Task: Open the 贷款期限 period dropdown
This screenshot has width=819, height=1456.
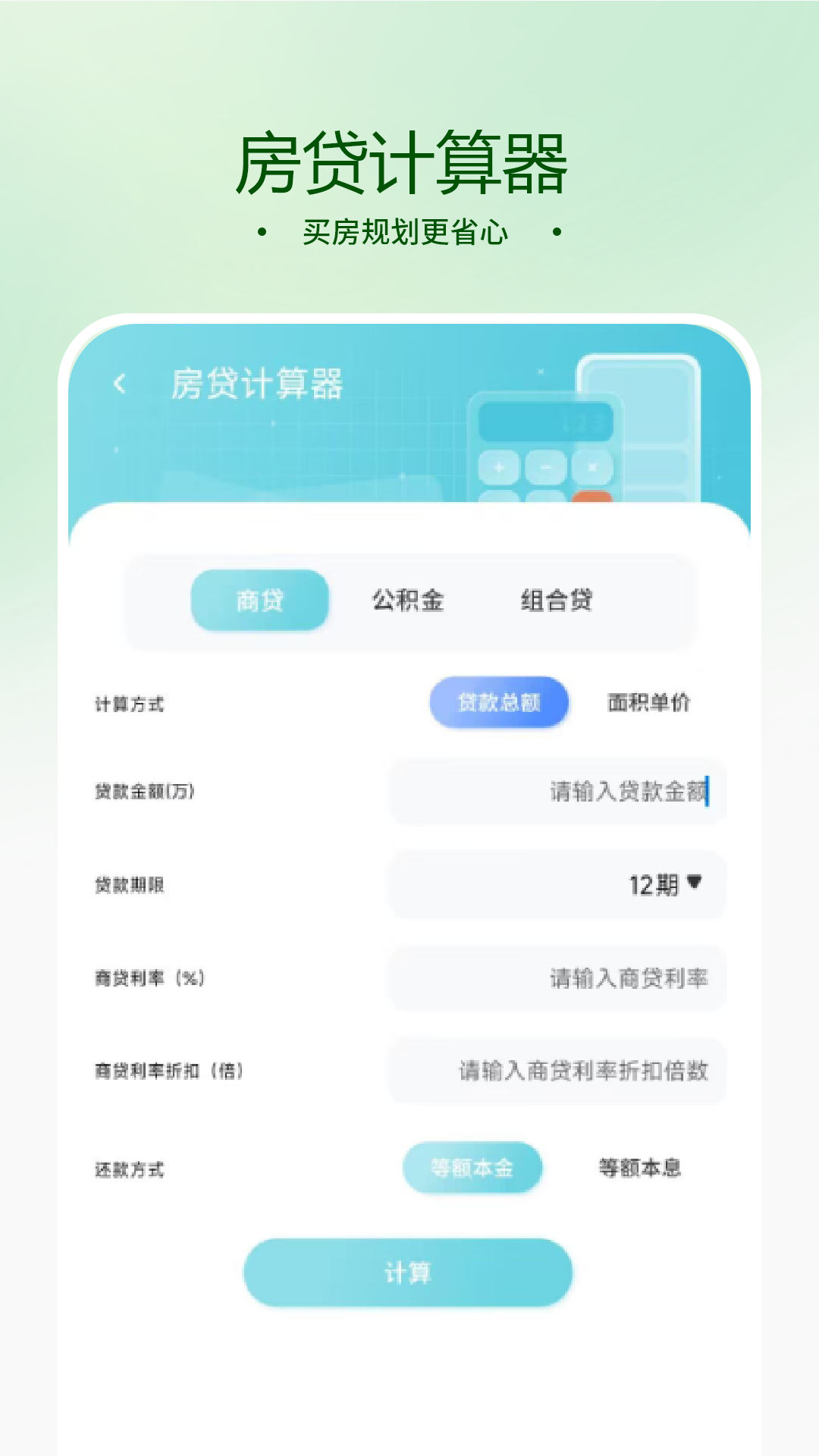Action: [x=559, y=882]
